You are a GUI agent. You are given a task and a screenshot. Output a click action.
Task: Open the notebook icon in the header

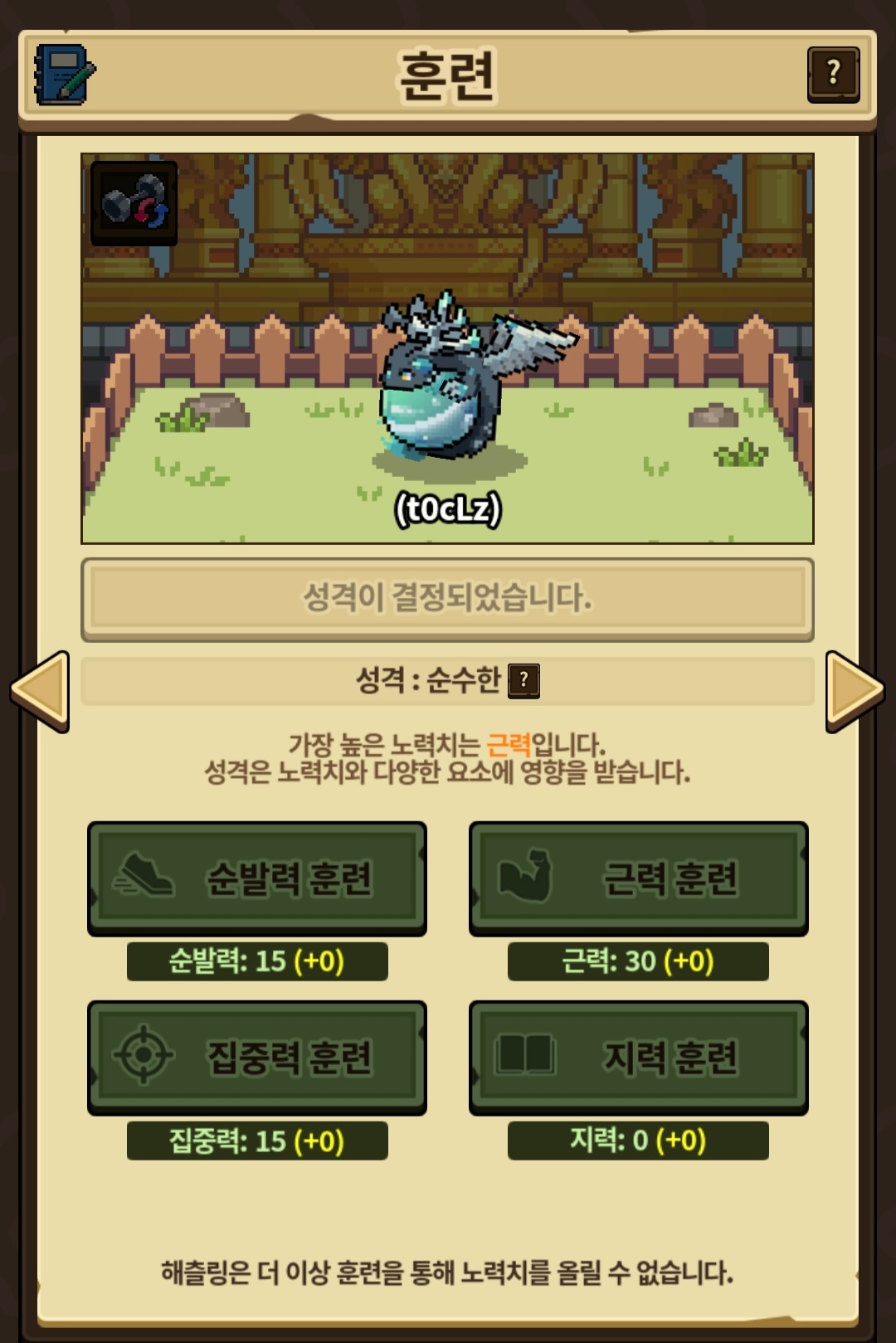[65, 75]
